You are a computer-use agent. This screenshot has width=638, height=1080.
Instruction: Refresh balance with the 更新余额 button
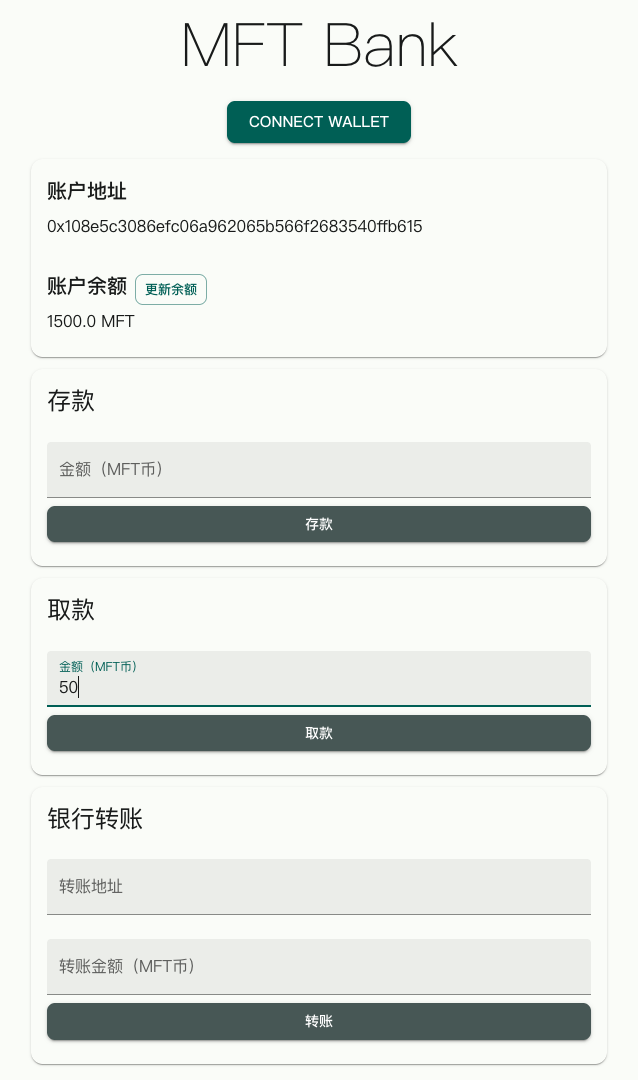[171, 289]
